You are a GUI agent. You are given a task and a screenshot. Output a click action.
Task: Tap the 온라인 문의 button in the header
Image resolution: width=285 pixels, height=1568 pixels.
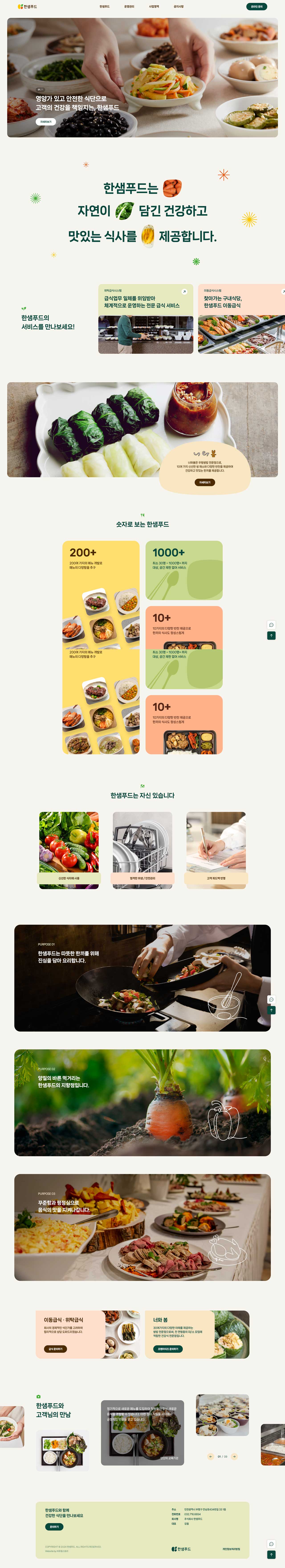tap(256, 7)
